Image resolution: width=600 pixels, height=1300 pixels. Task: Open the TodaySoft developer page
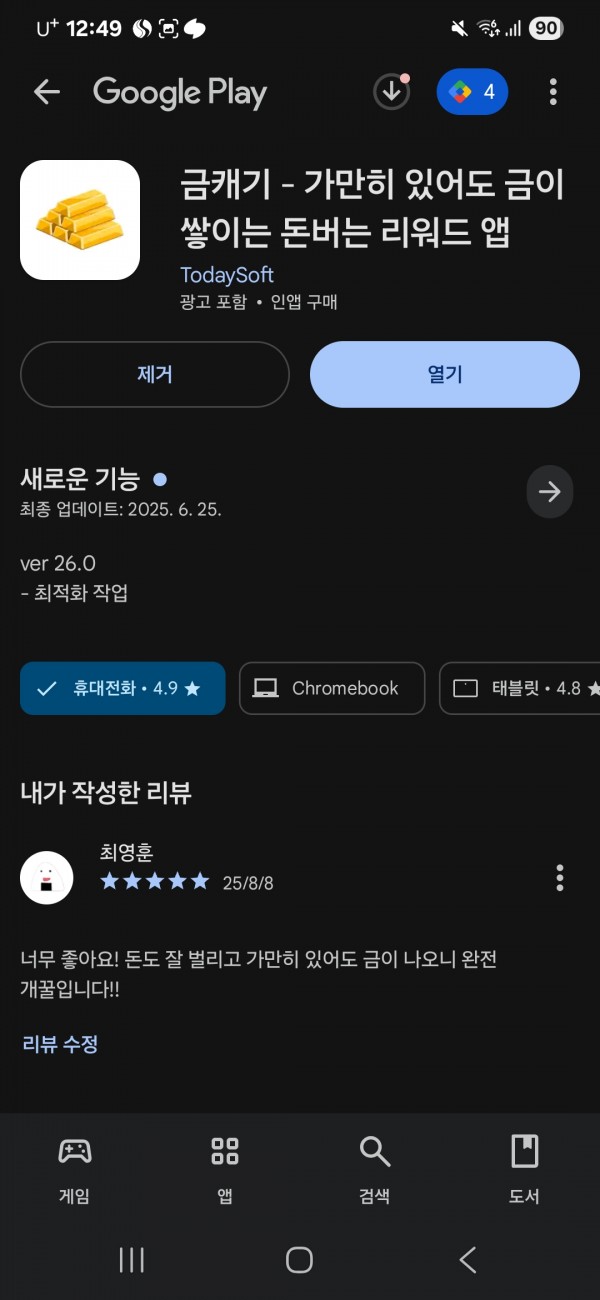[227, 275]
